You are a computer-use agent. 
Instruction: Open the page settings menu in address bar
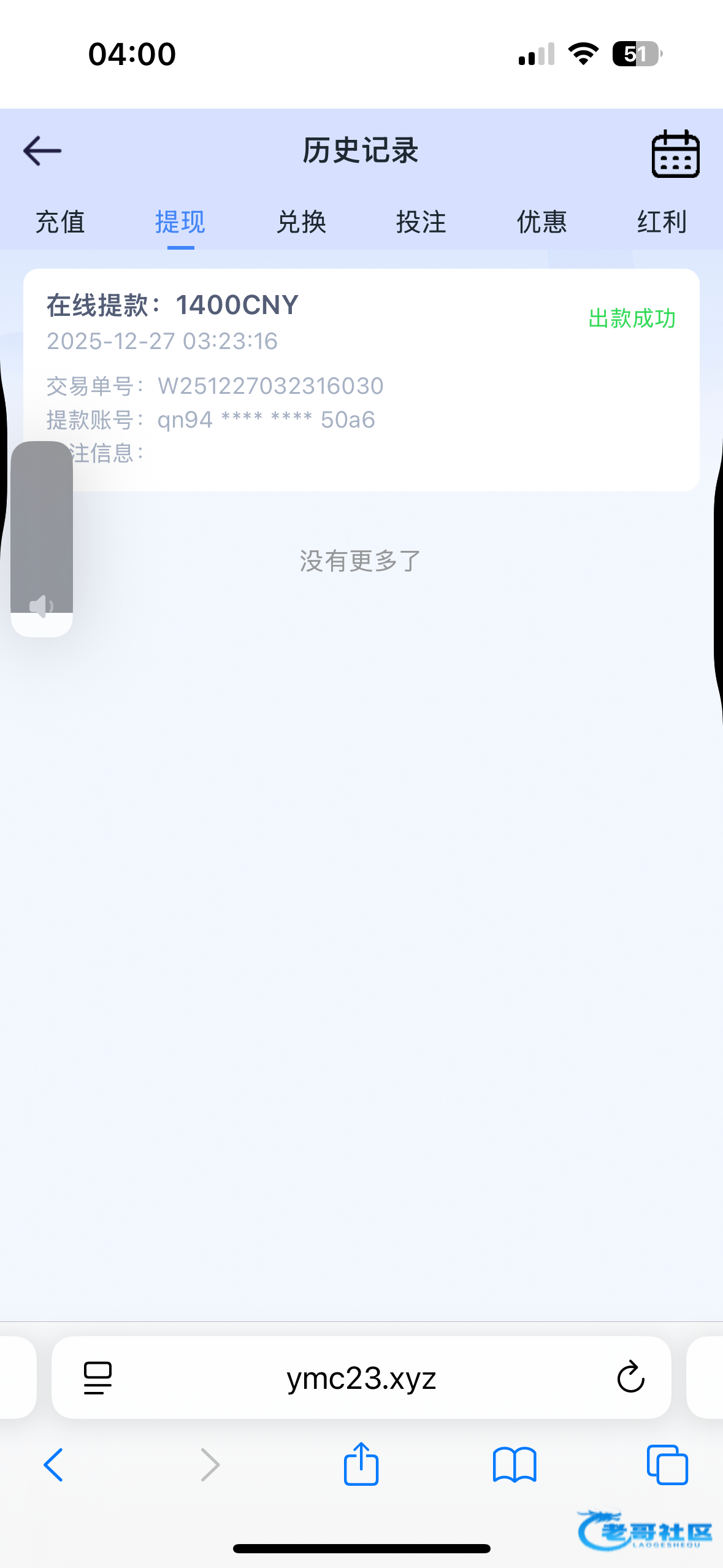[98, 1378]
